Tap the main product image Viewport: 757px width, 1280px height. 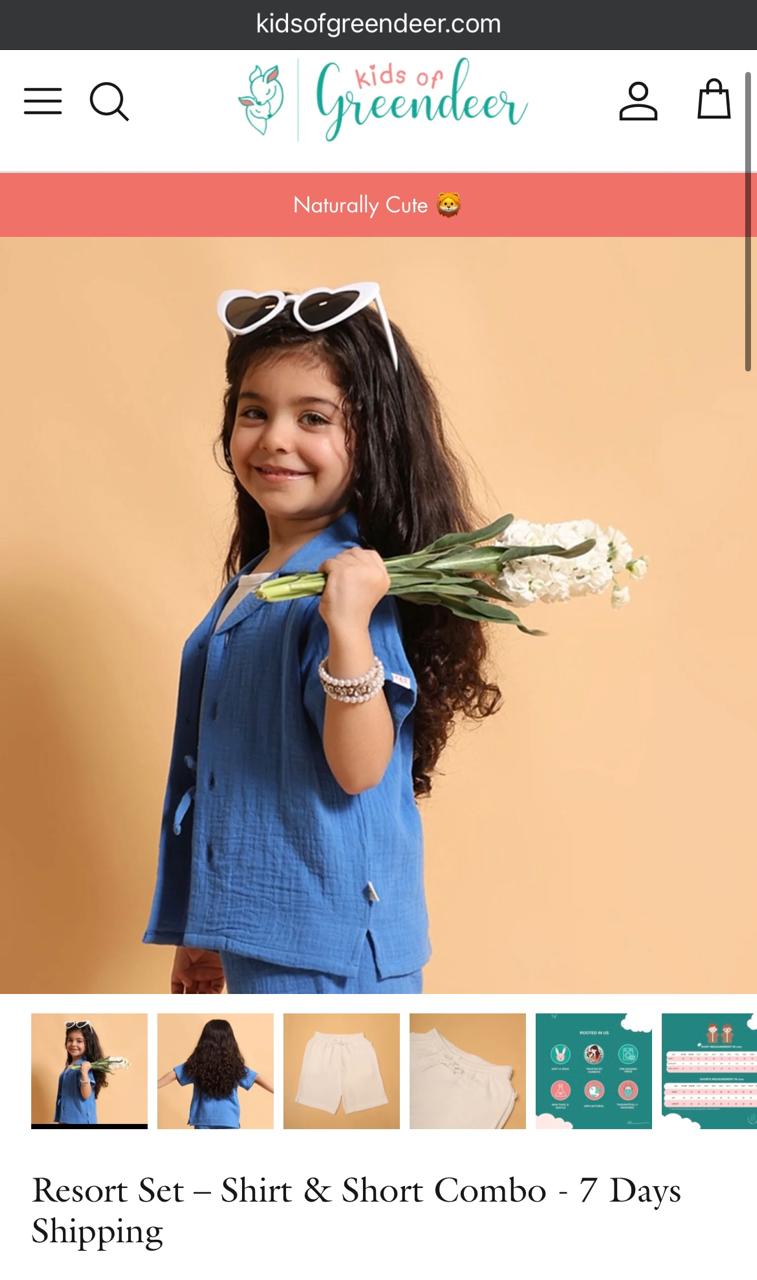point(378,615)
